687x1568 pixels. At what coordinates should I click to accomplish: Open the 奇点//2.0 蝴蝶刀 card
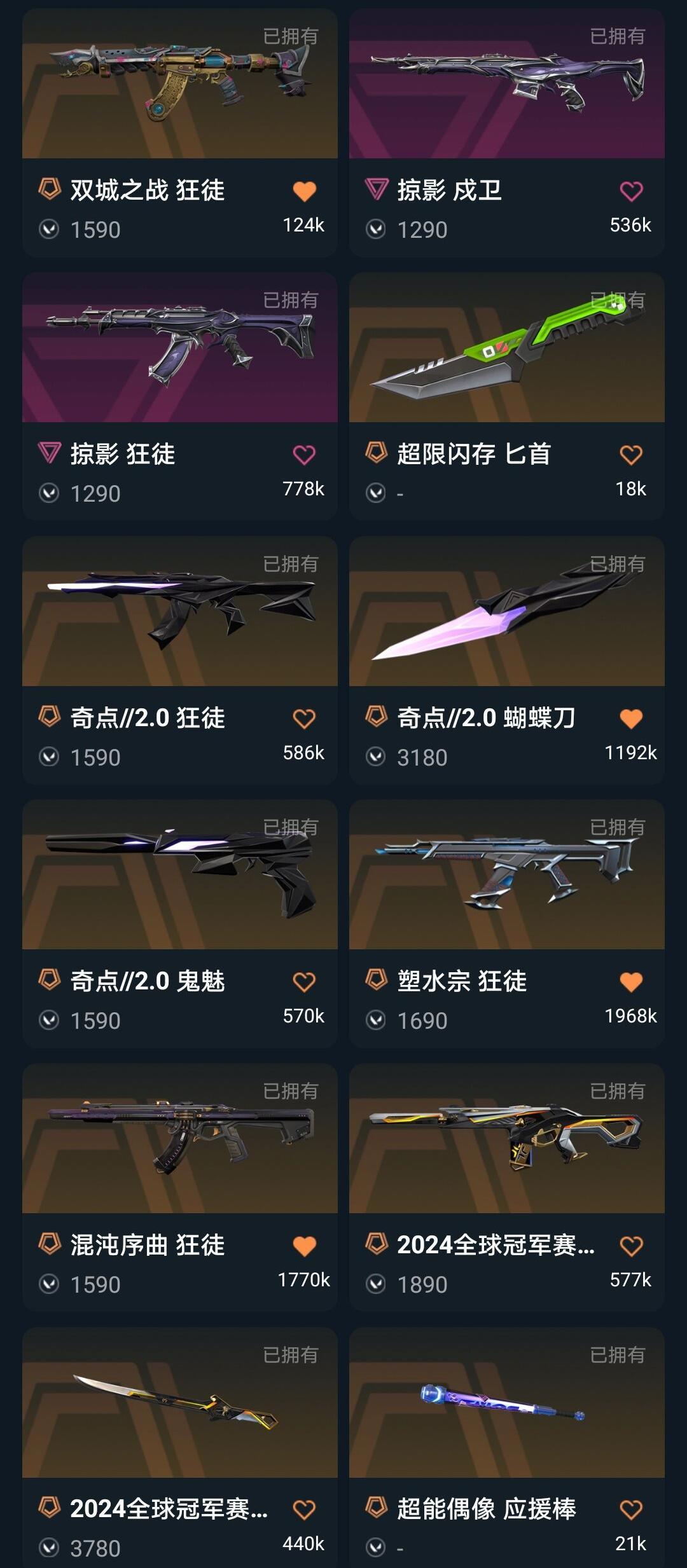[x=506, y=617]
